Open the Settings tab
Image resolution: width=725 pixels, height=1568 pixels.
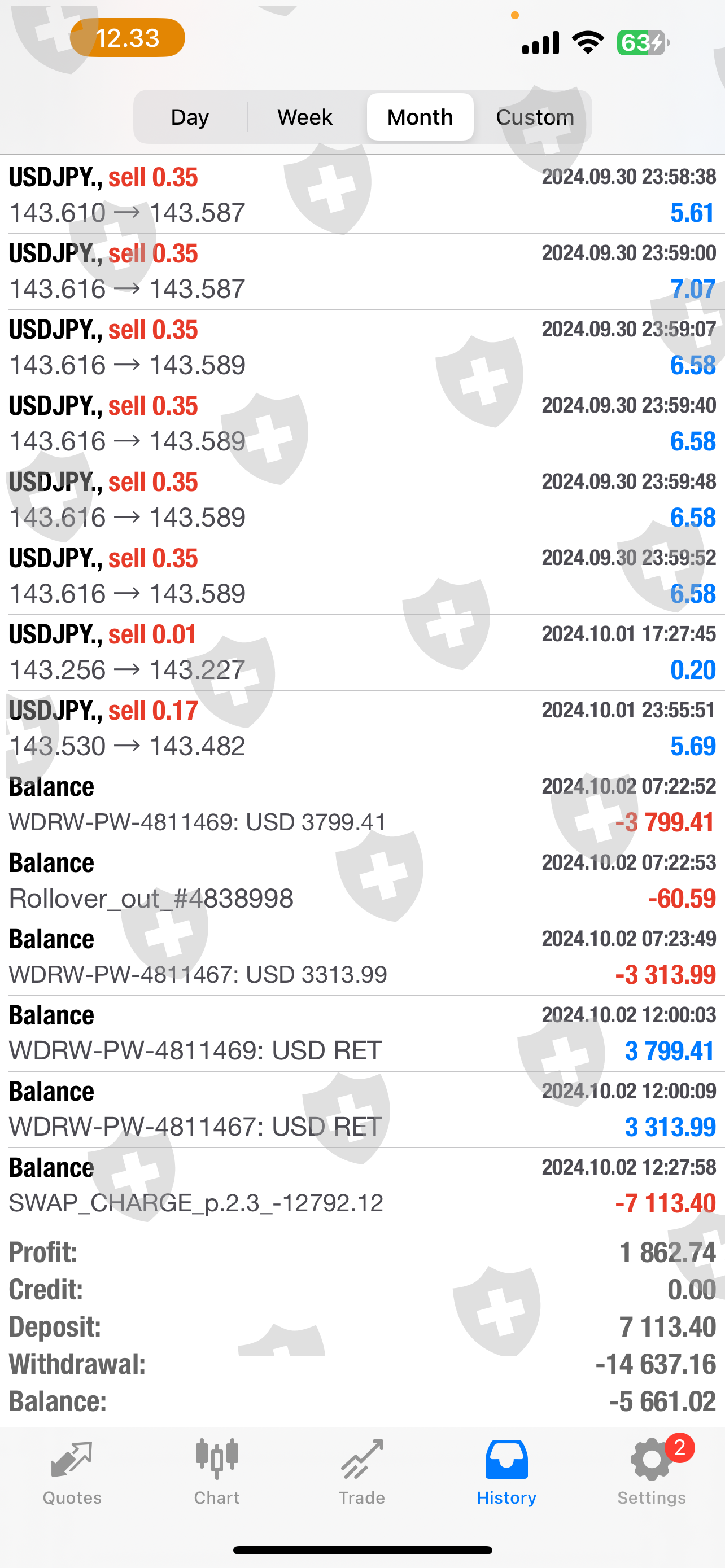[652, 1472]
